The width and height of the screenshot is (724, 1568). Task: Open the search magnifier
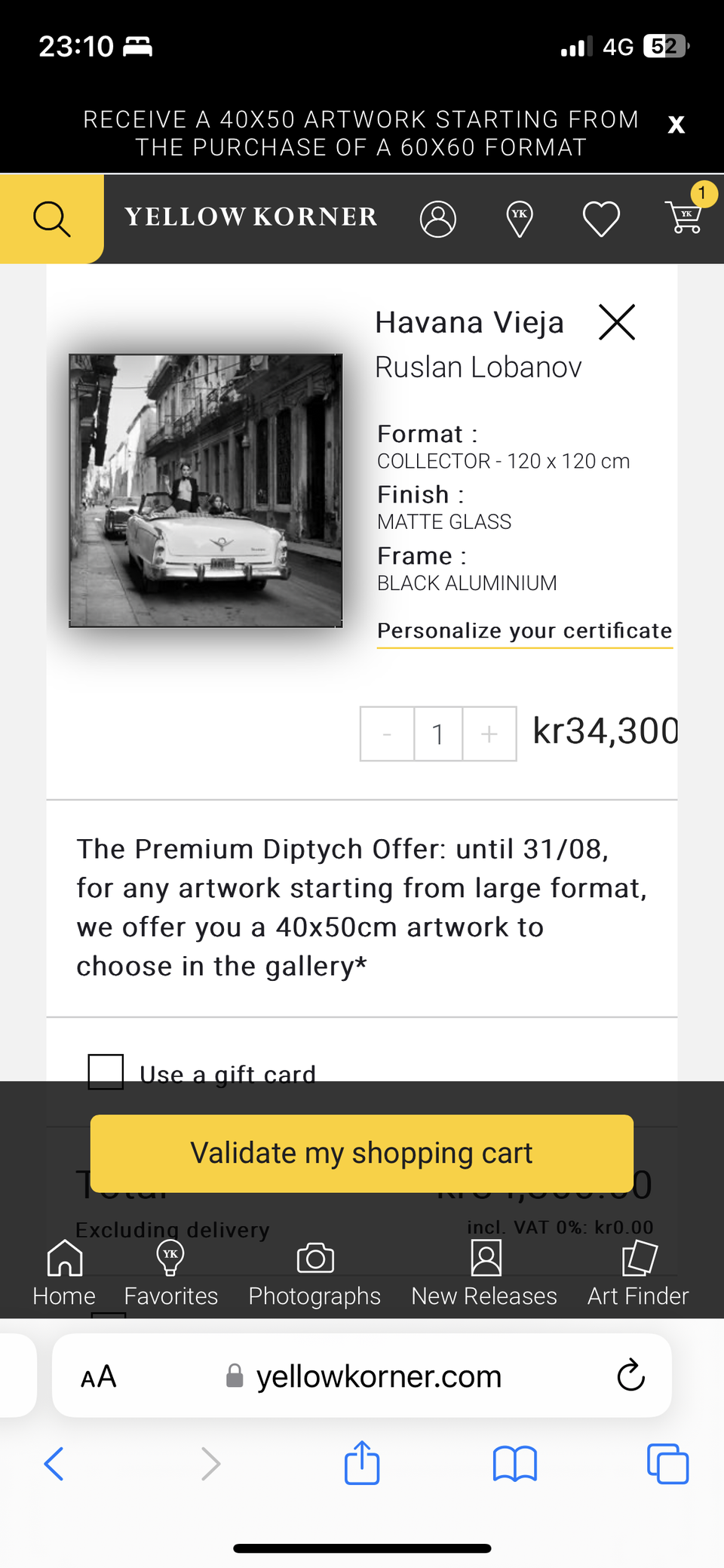[51, 219]
